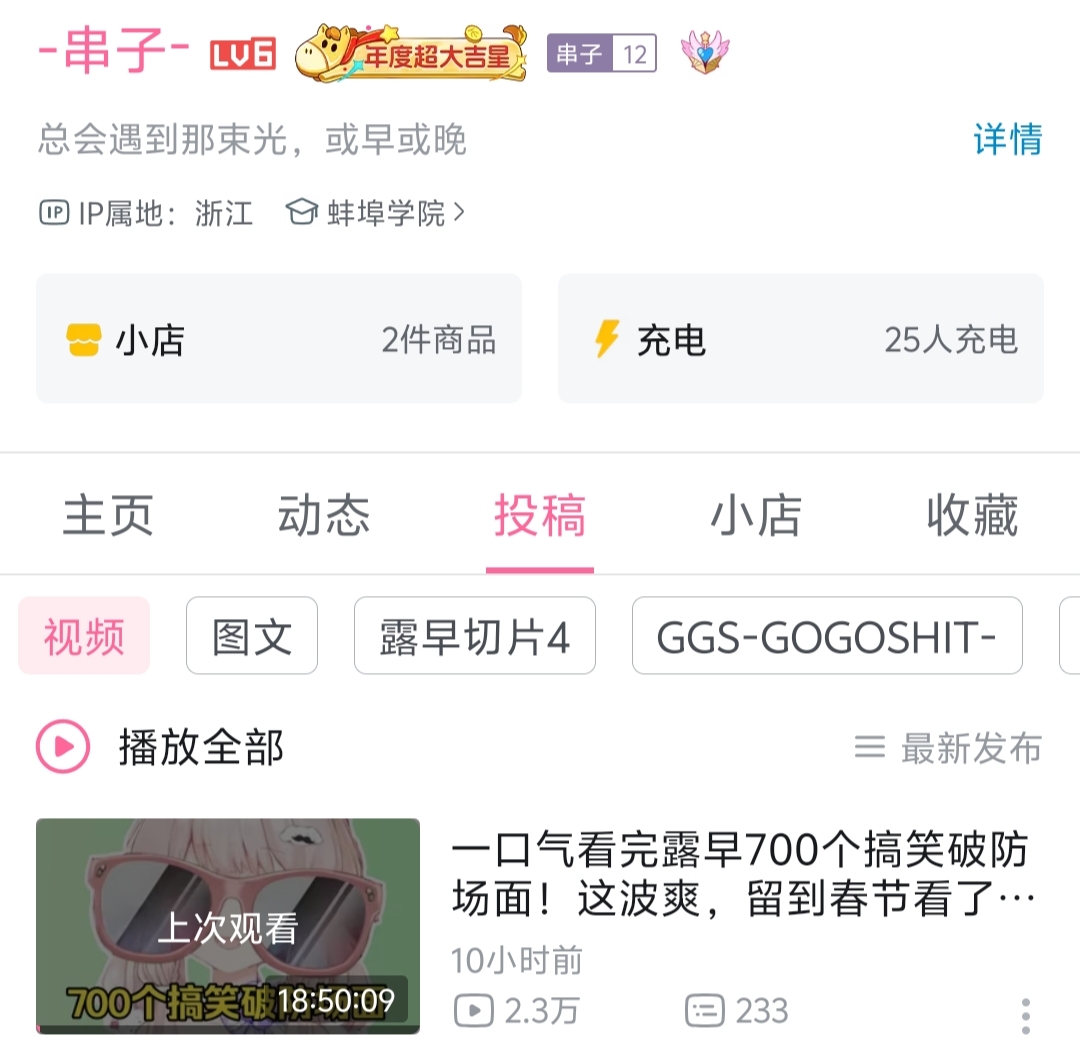Open the 小店 card with 2件商品
The image size is (1080, 1056).
pos(279,339)
